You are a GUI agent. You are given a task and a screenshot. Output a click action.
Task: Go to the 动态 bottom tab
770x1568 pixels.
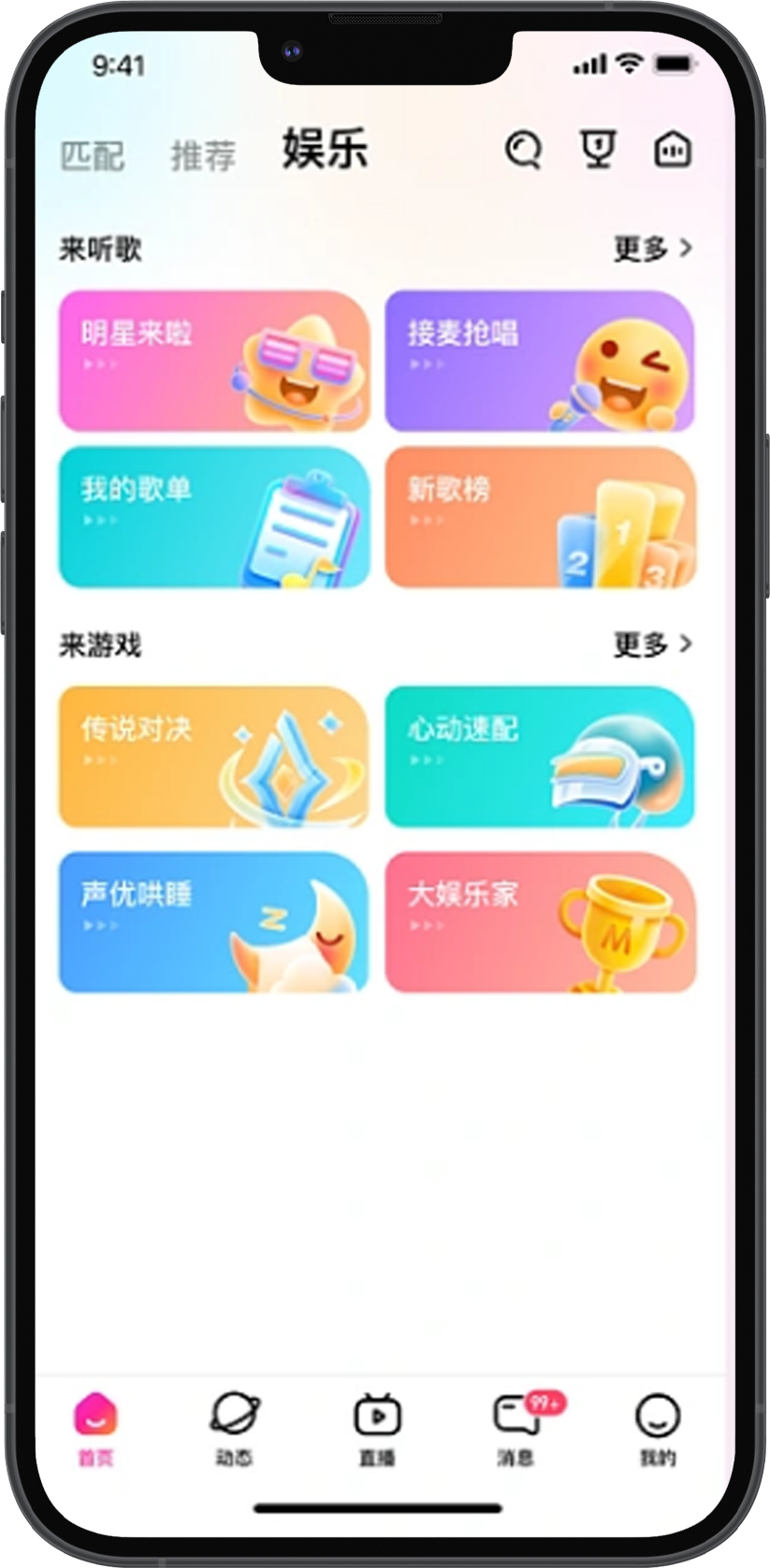tap(234, 1429)
